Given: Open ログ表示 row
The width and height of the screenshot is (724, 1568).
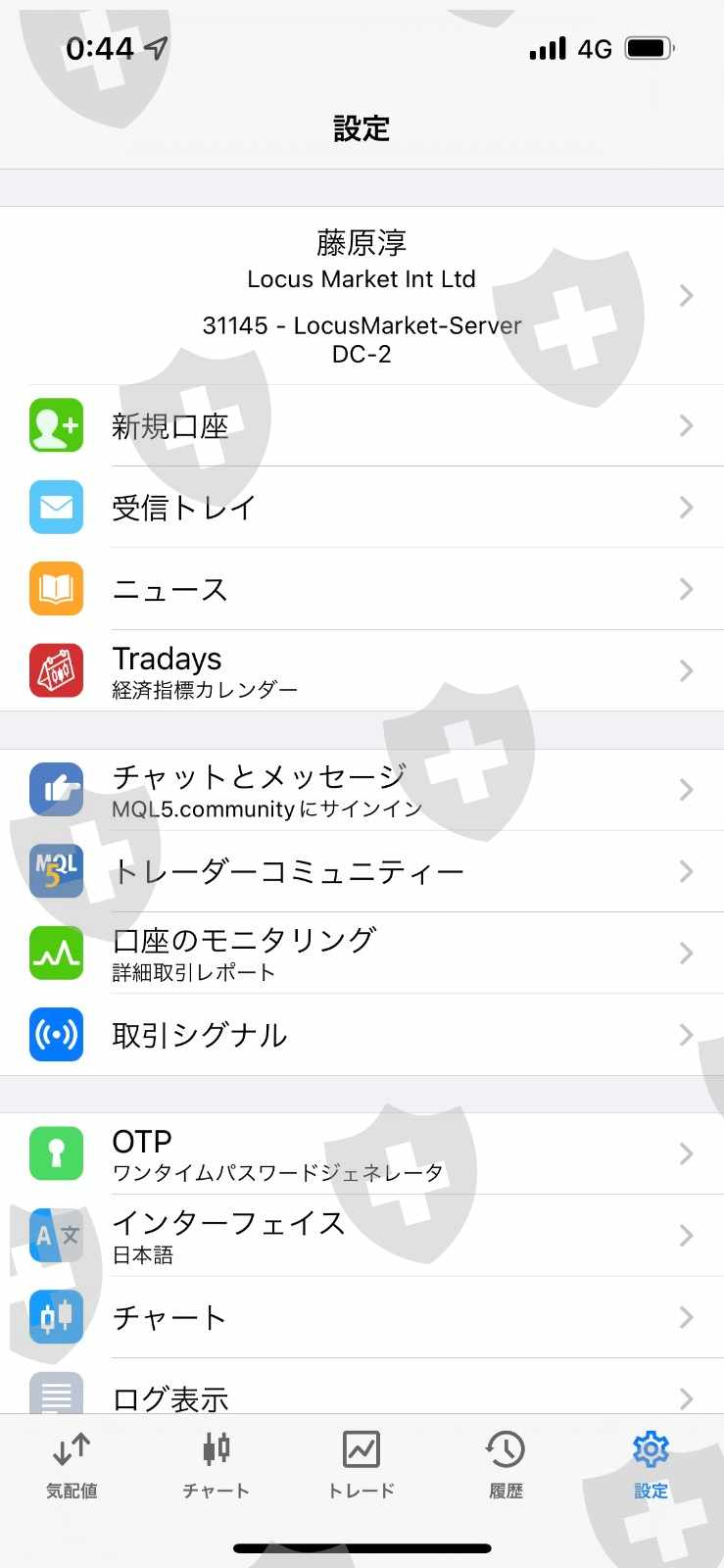Looking at the screenshot, I should pyautogui.click(x=362, y=1387).
